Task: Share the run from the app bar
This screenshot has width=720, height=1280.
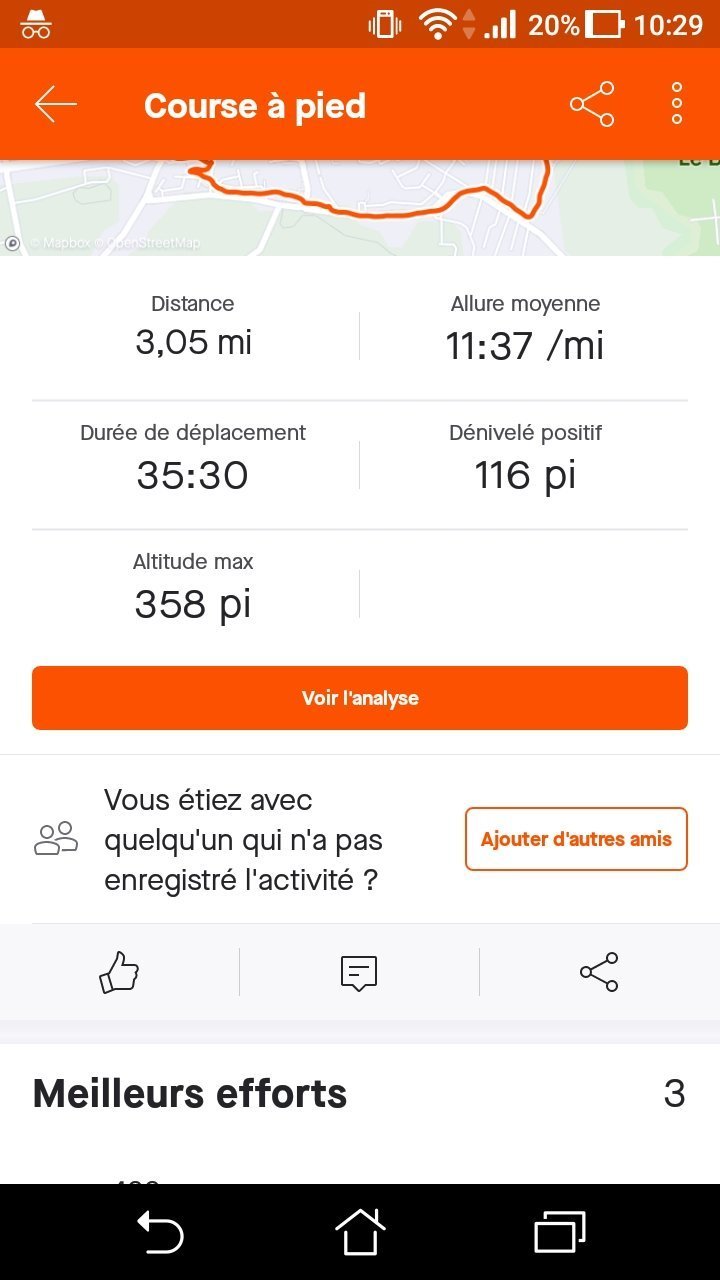Action: coord(592,104)
